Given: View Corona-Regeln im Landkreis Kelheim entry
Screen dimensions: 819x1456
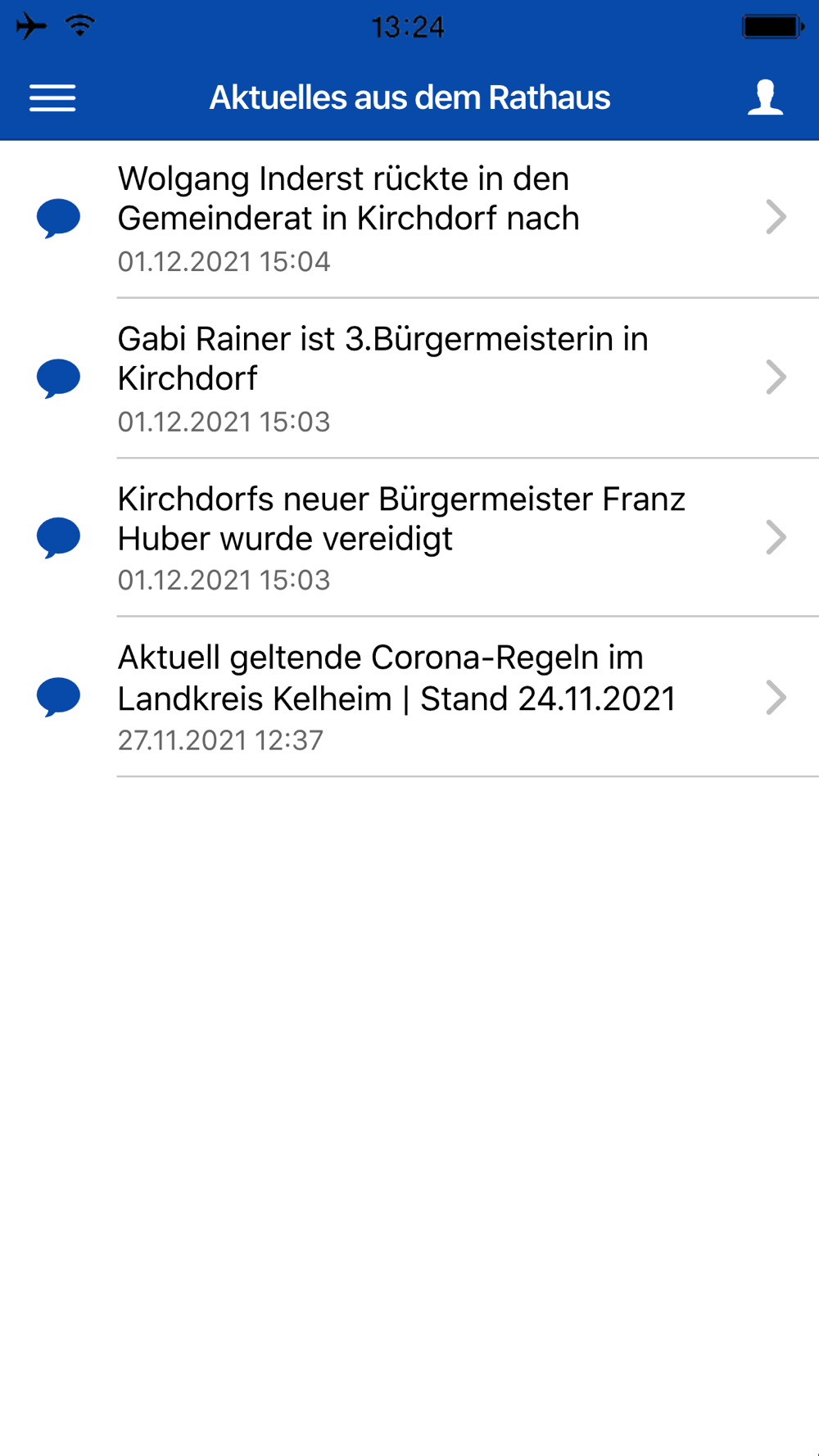Looking at the screenshot, I should pyautogui.click(x=409, y=697).
